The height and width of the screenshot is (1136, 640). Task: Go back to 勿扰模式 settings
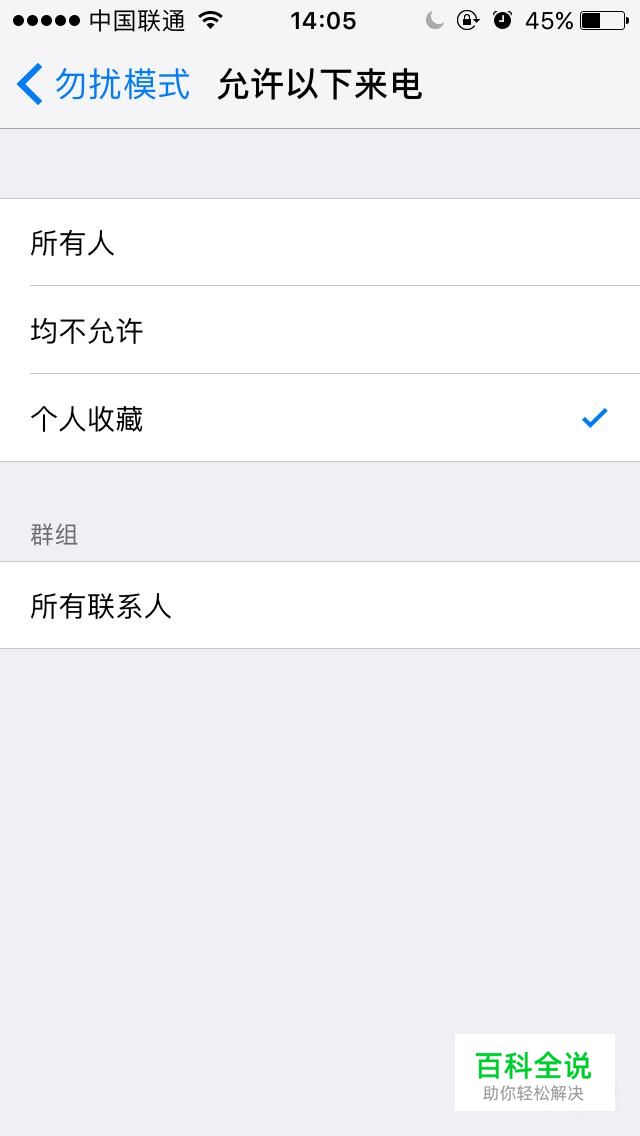[103, 85]
